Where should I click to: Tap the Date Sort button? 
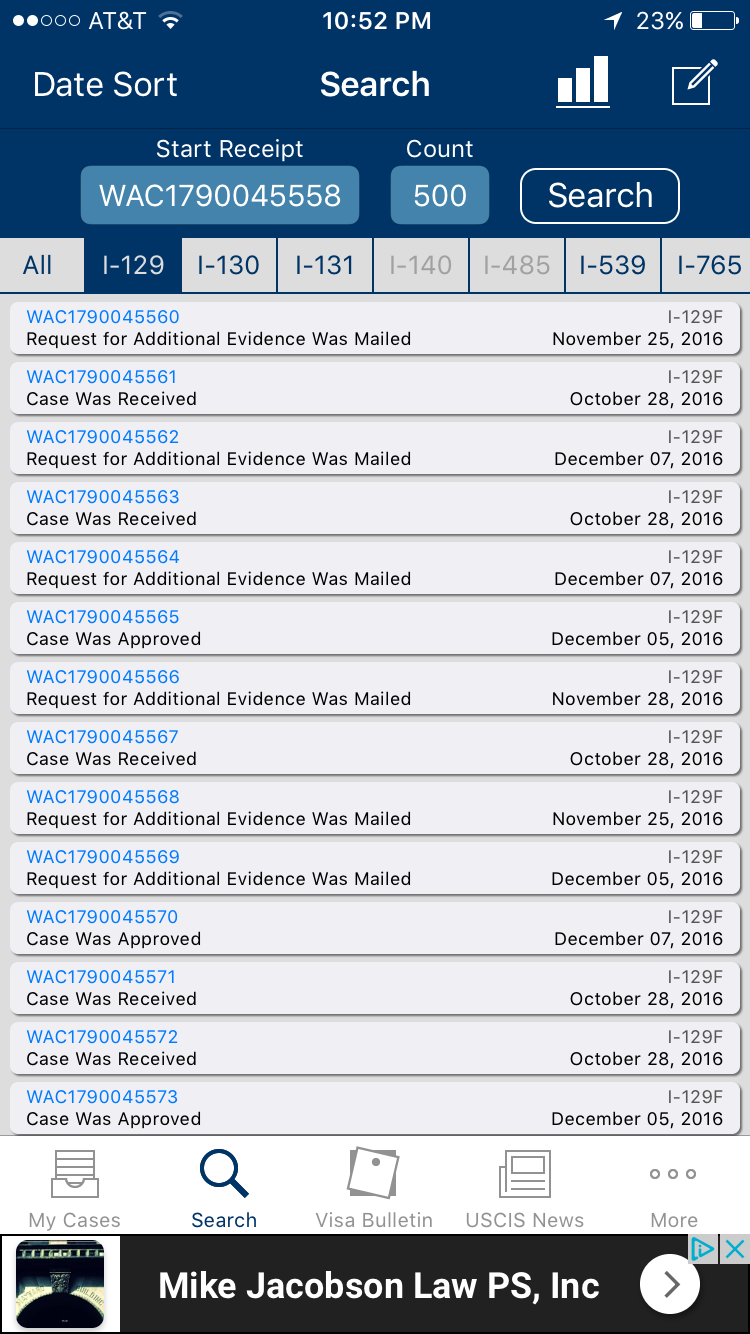pos(105,84)
